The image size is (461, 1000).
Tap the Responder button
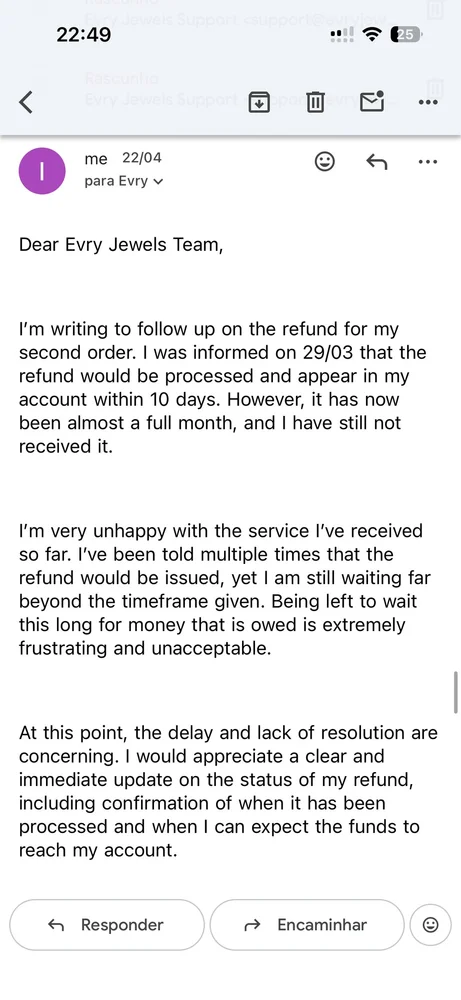pos(107,925)
